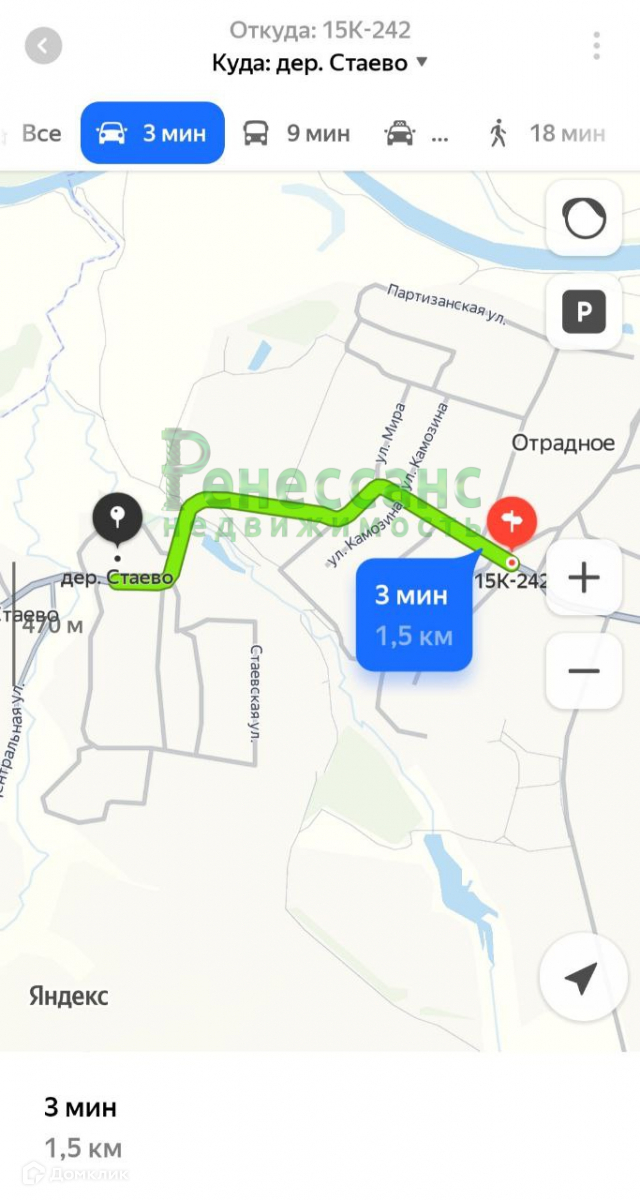Open the three-dot overflow menu

(596, 46)
